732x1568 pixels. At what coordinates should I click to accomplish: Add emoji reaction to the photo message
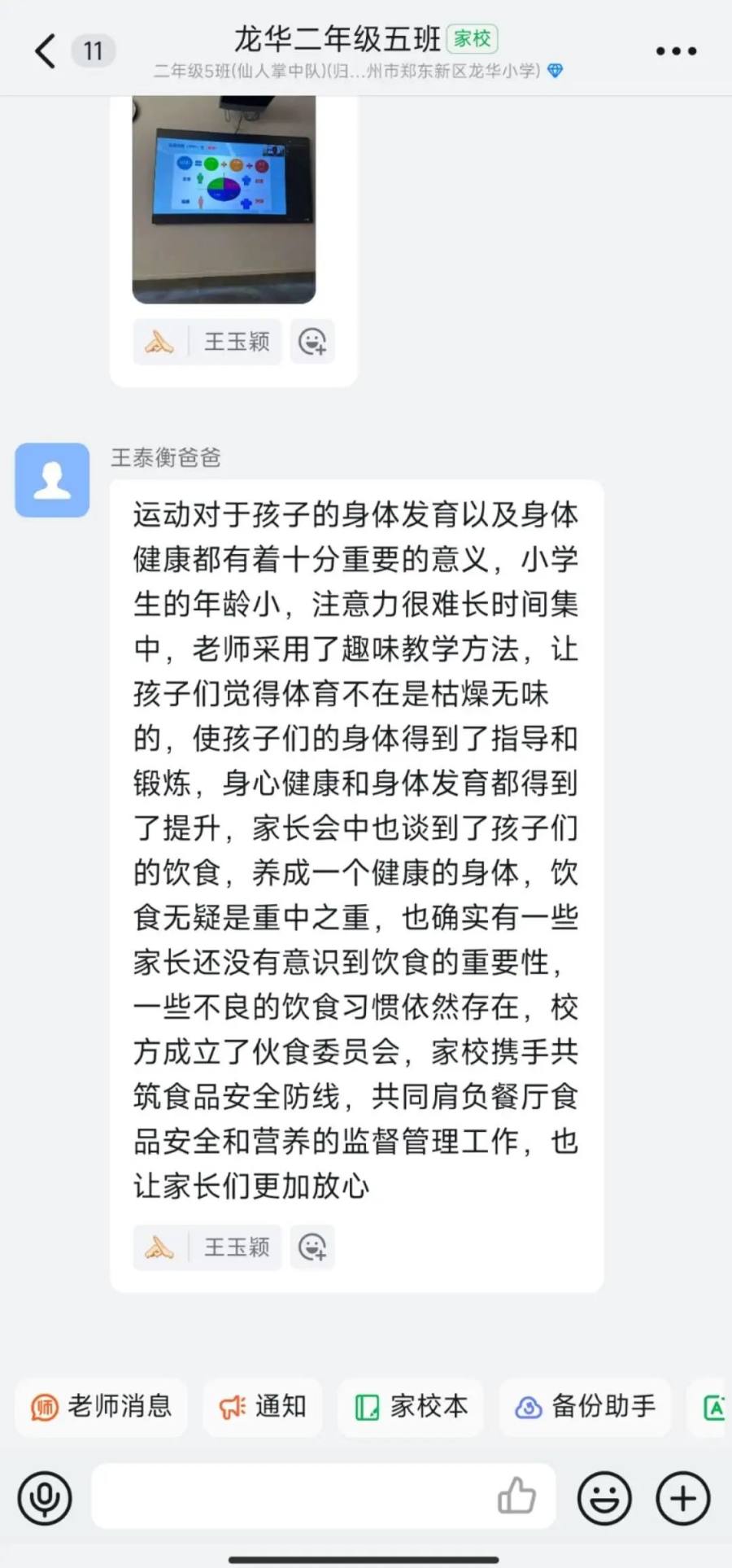[x=312, y=342]
